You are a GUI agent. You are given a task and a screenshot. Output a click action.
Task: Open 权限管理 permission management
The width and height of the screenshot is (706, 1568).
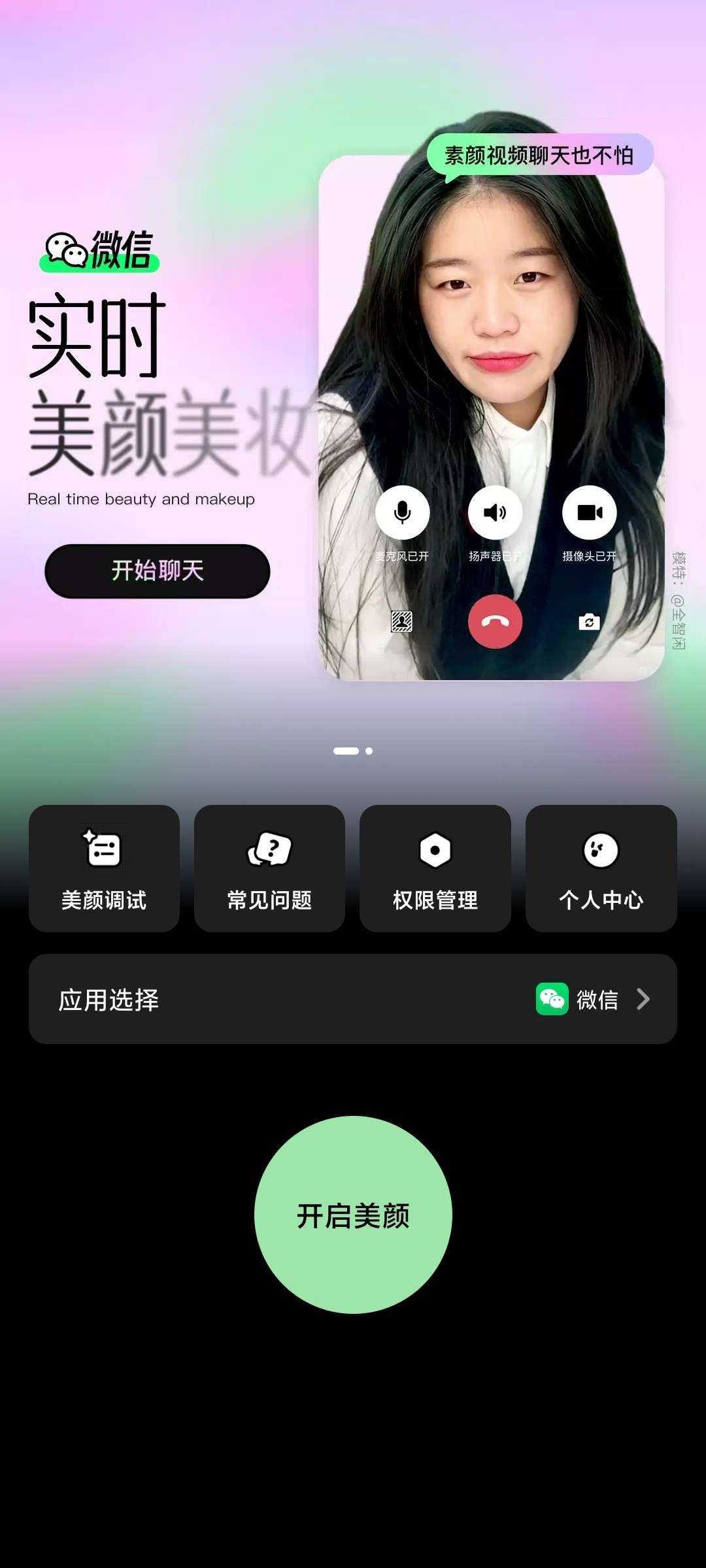click(x=435, y=868)
